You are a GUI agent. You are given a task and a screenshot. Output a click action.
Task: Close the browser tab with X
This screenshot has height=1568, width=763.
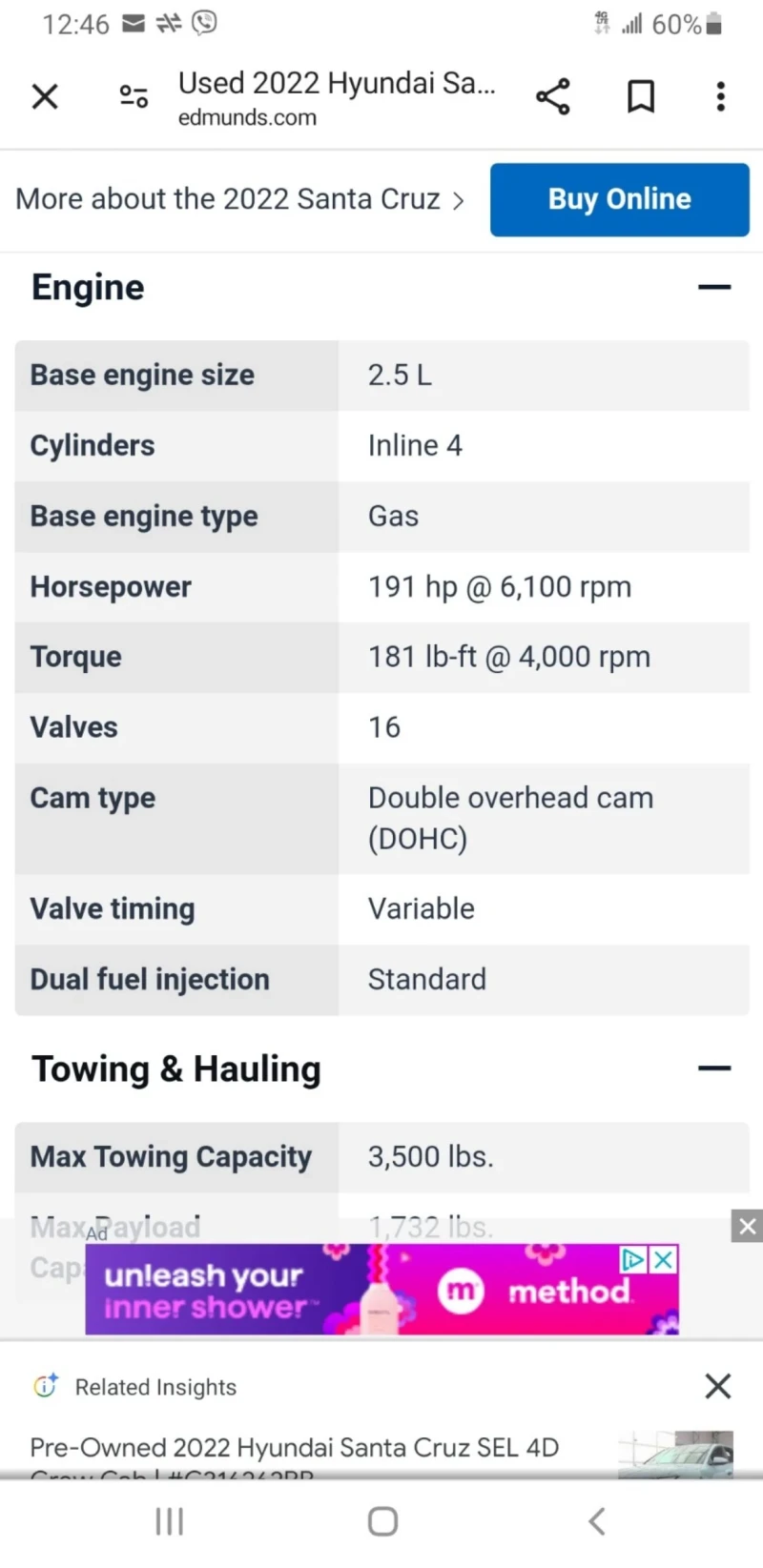point(45,96)
